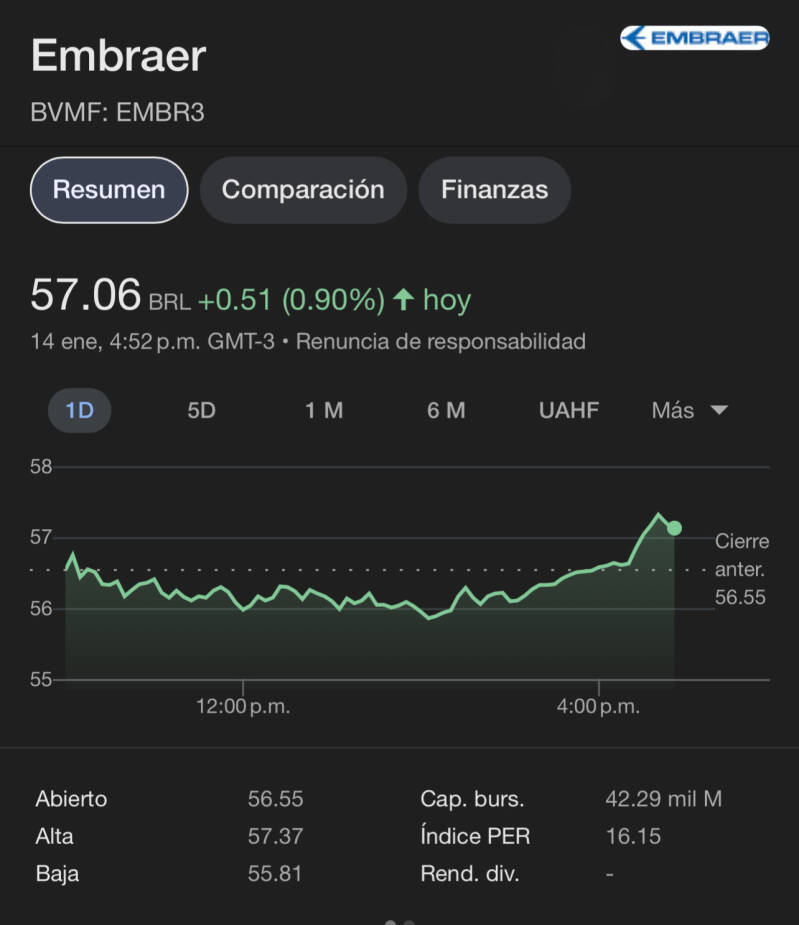Expand the Más range dropdown

click(689, 411)
